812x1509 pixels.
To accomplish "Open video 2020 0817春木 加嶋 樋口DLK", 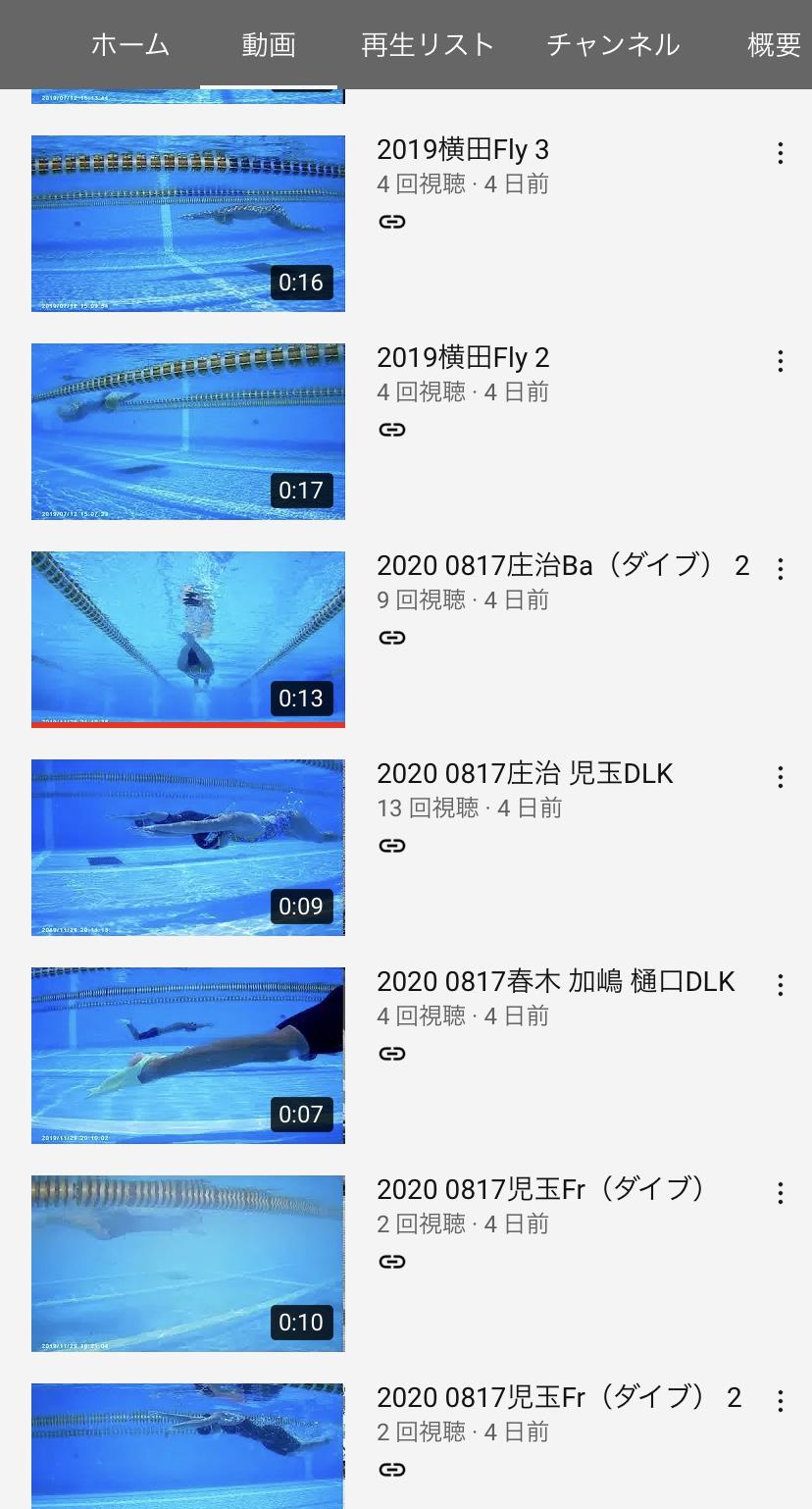I will click(x=188, y=1056).
